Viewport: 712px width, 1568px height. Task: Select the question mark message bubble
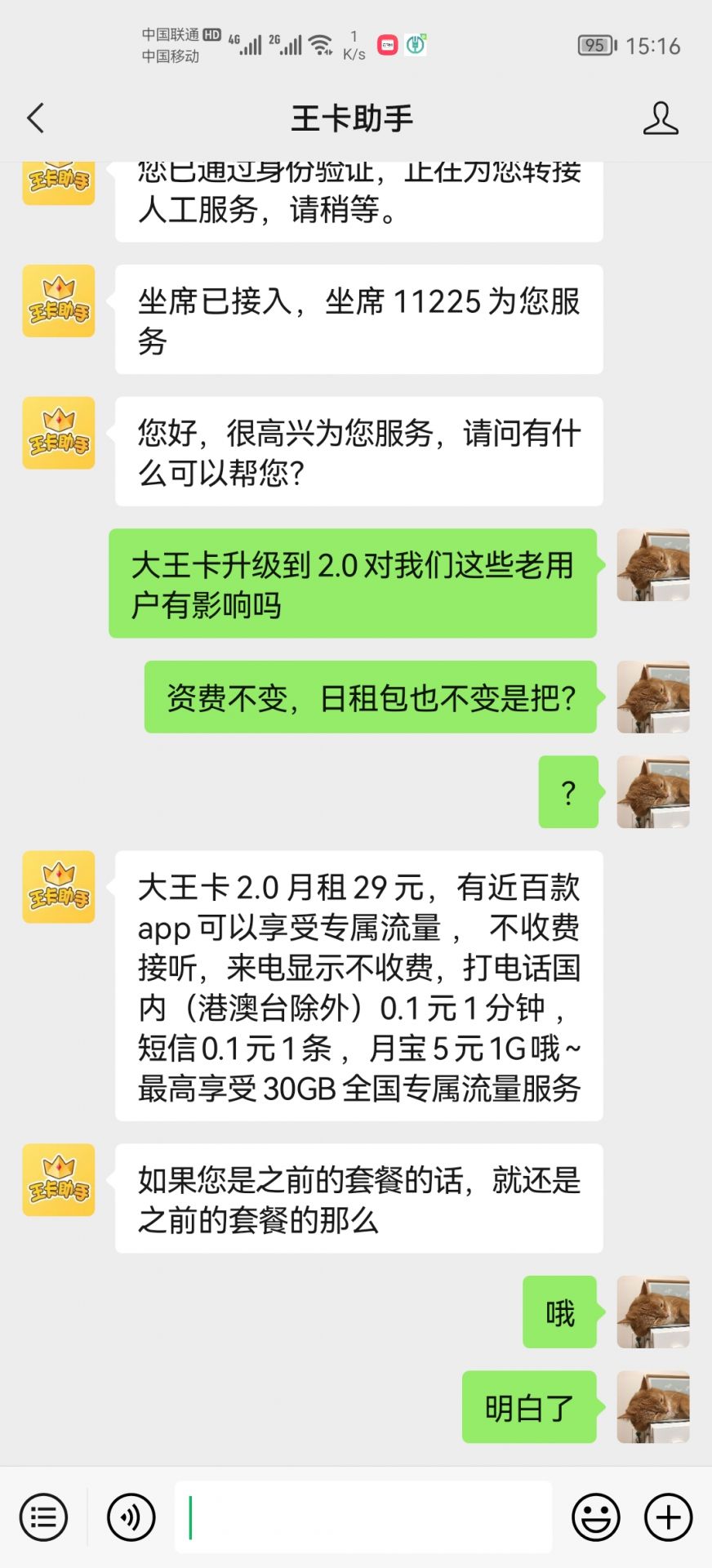pos(568,791)
